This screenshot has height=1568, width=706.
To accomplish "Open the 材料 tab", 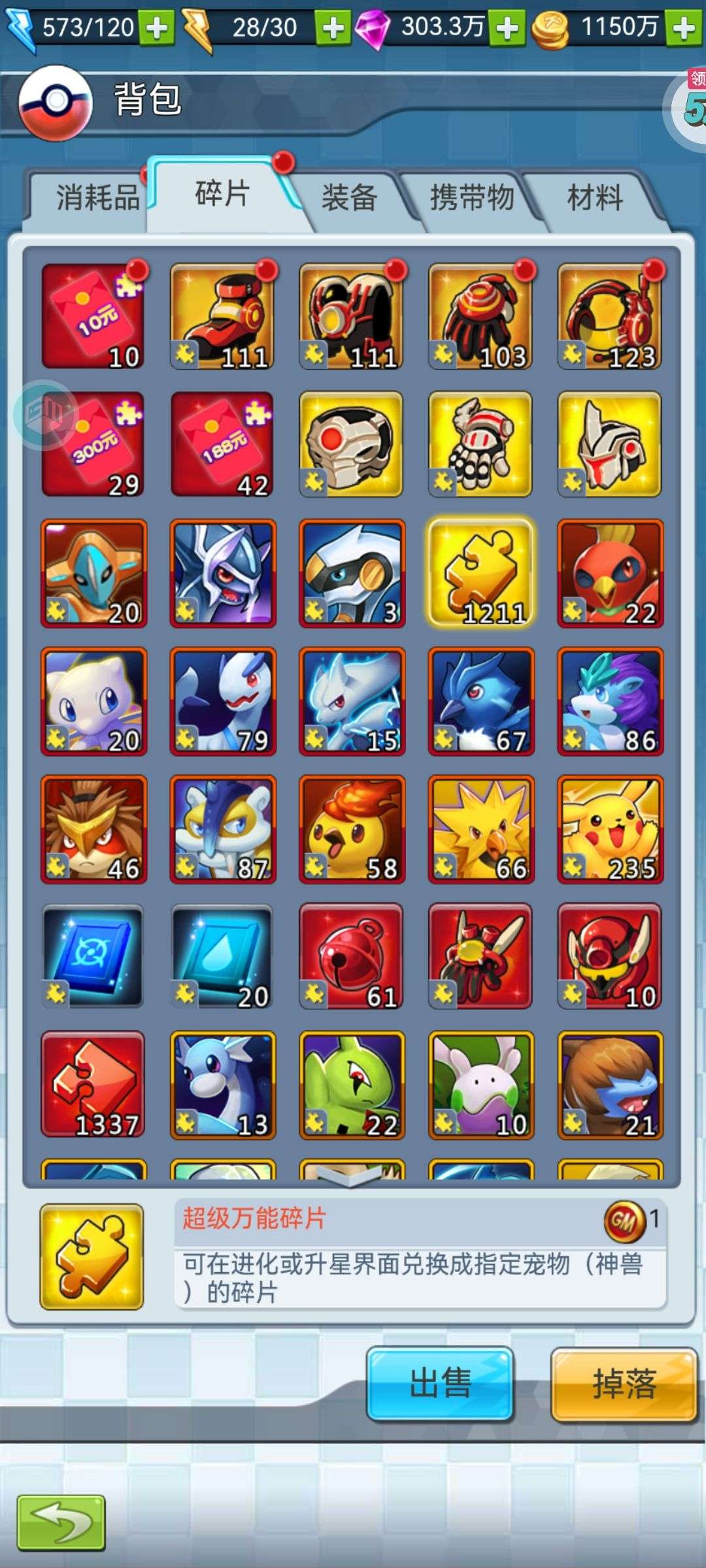I will pyautogui.click(x=595, y=197).
